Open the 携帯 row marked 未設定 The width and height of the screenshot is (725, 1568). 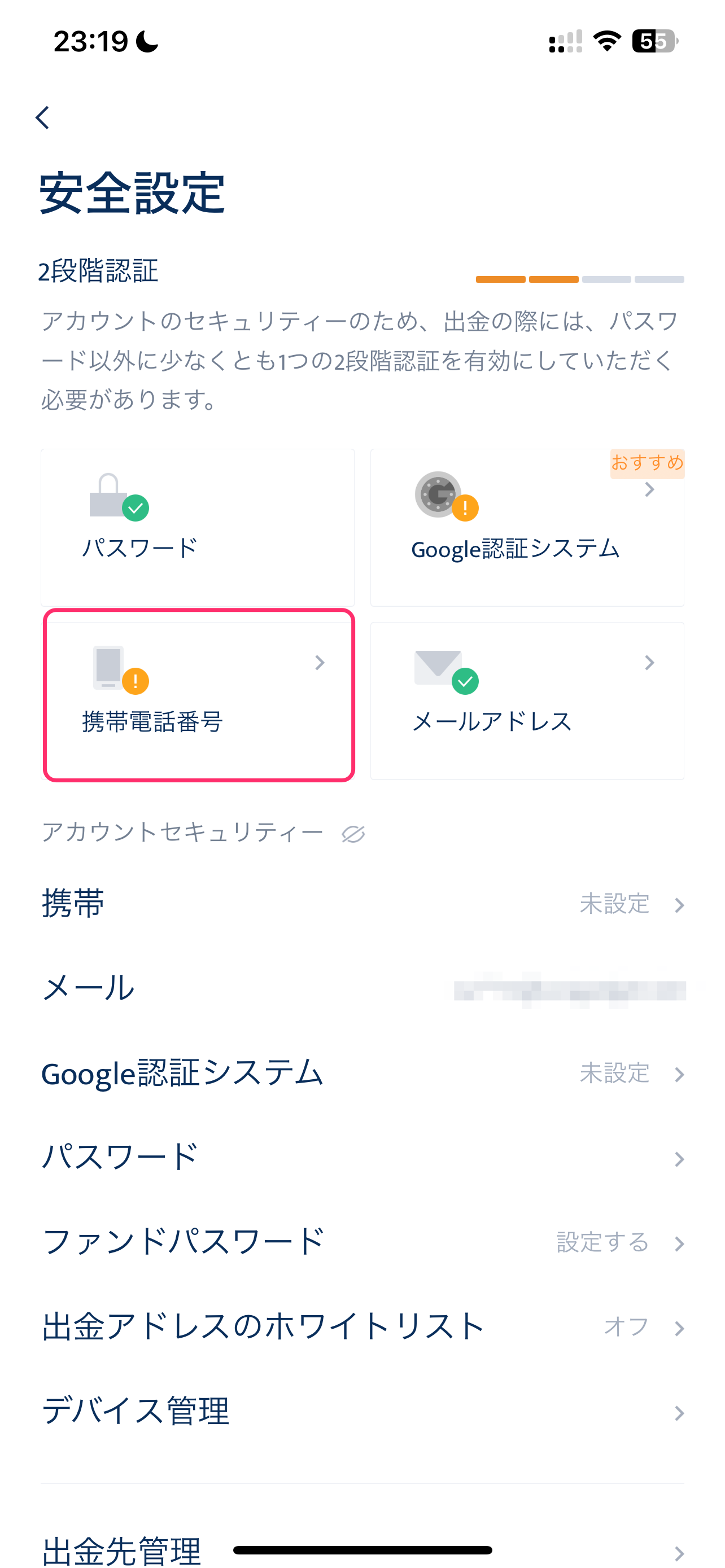tap(363, 904)
